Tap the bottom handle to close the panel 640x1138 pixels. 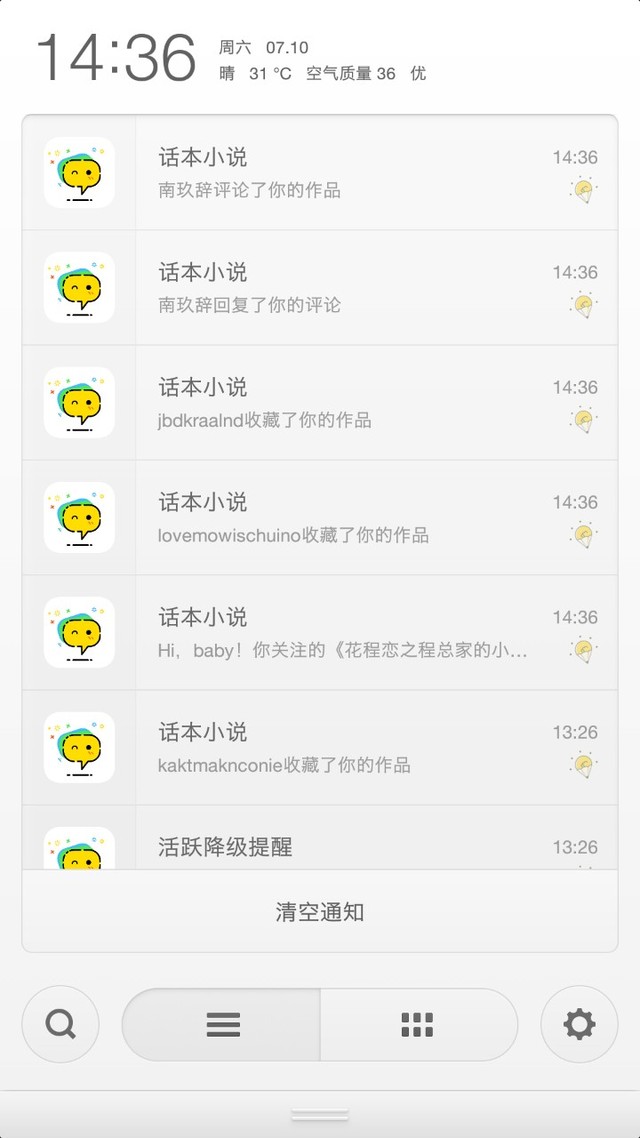click(x=320, y=1114)
